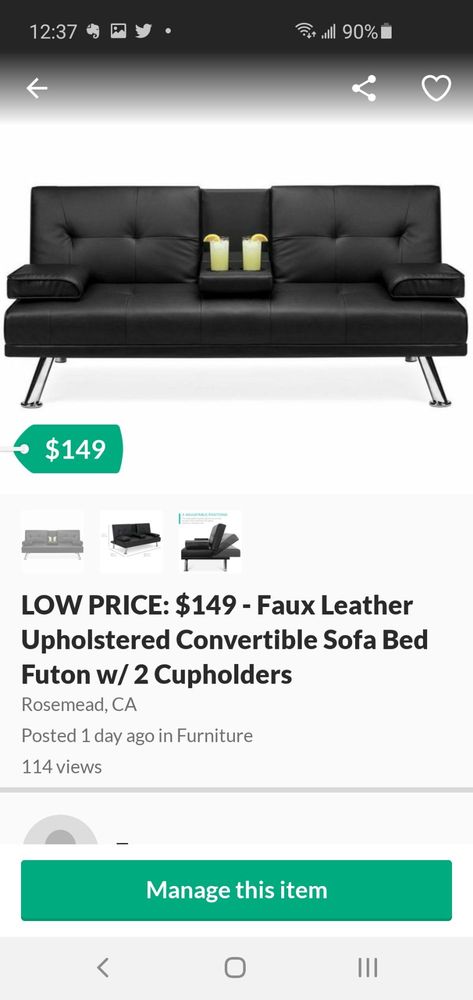Viewport: 473px width, 1000px height.
Task: View the black sofa dimensions thumbnail
Action: [131, 541]
